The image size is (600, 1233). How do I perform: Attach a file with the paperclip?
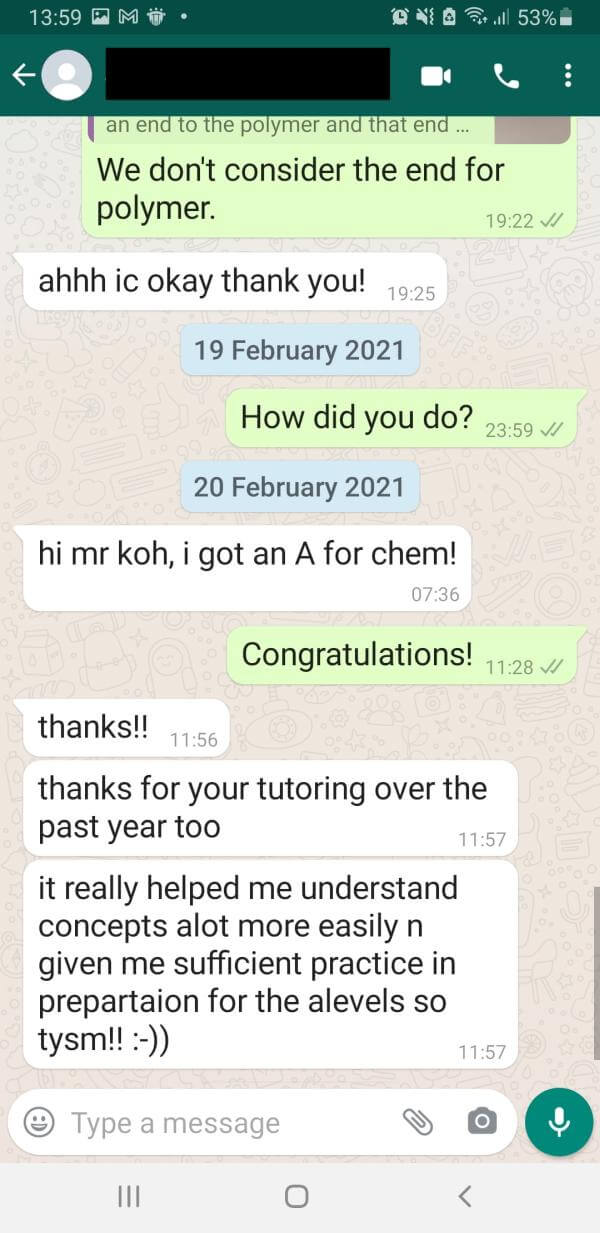(418, 1123)
